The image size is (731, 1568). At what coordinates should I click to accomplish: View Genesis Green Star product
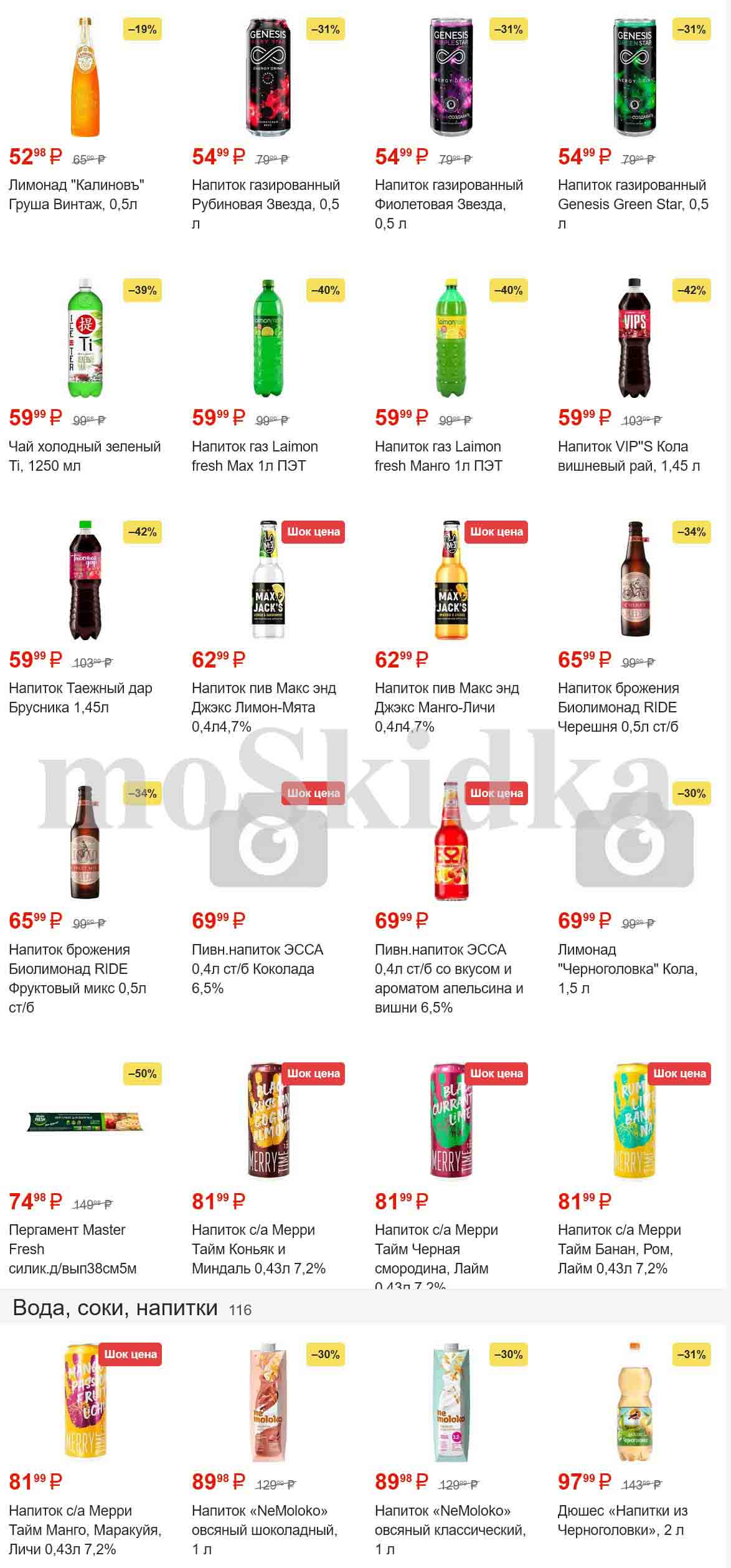tap(634, 78)
